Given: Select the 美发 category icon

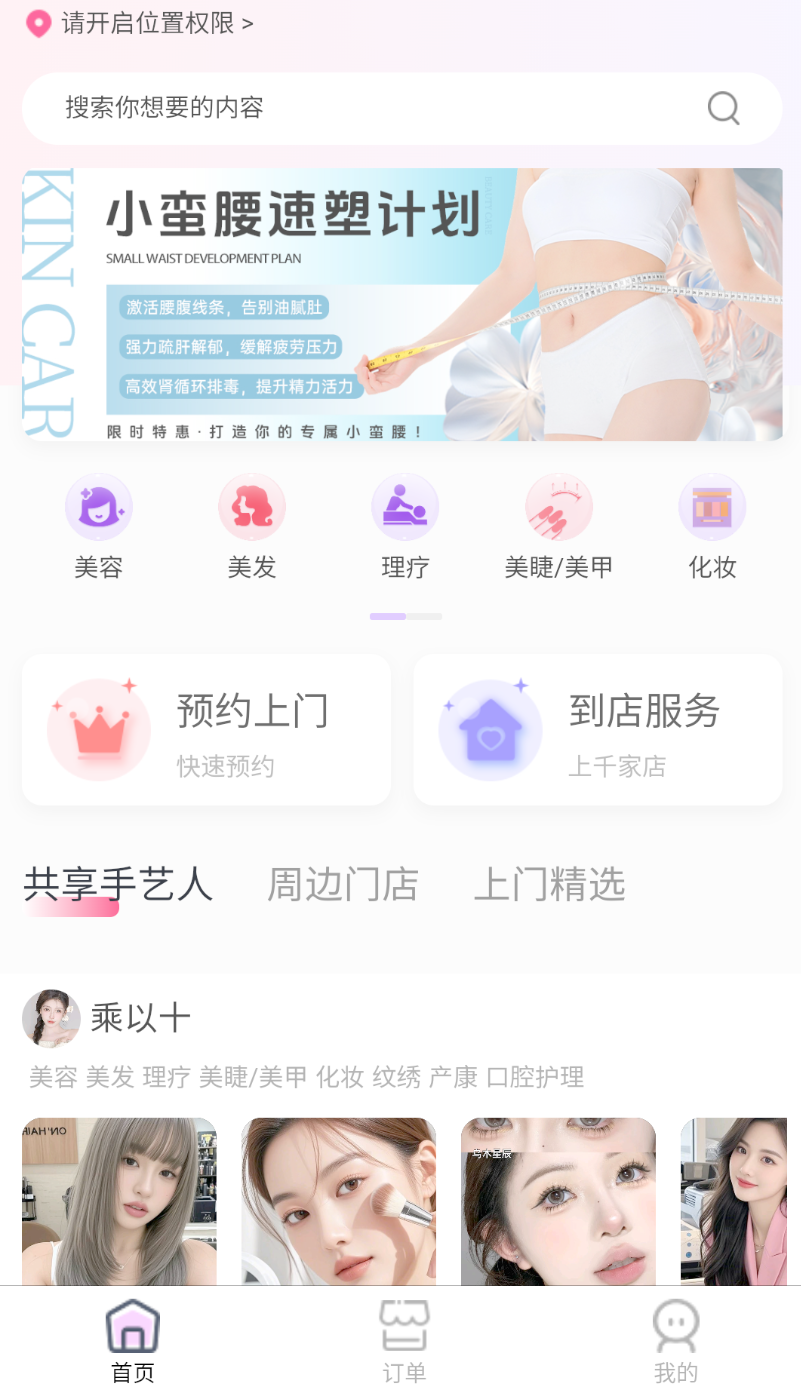Looking at the screenshot, I should 251,506.
